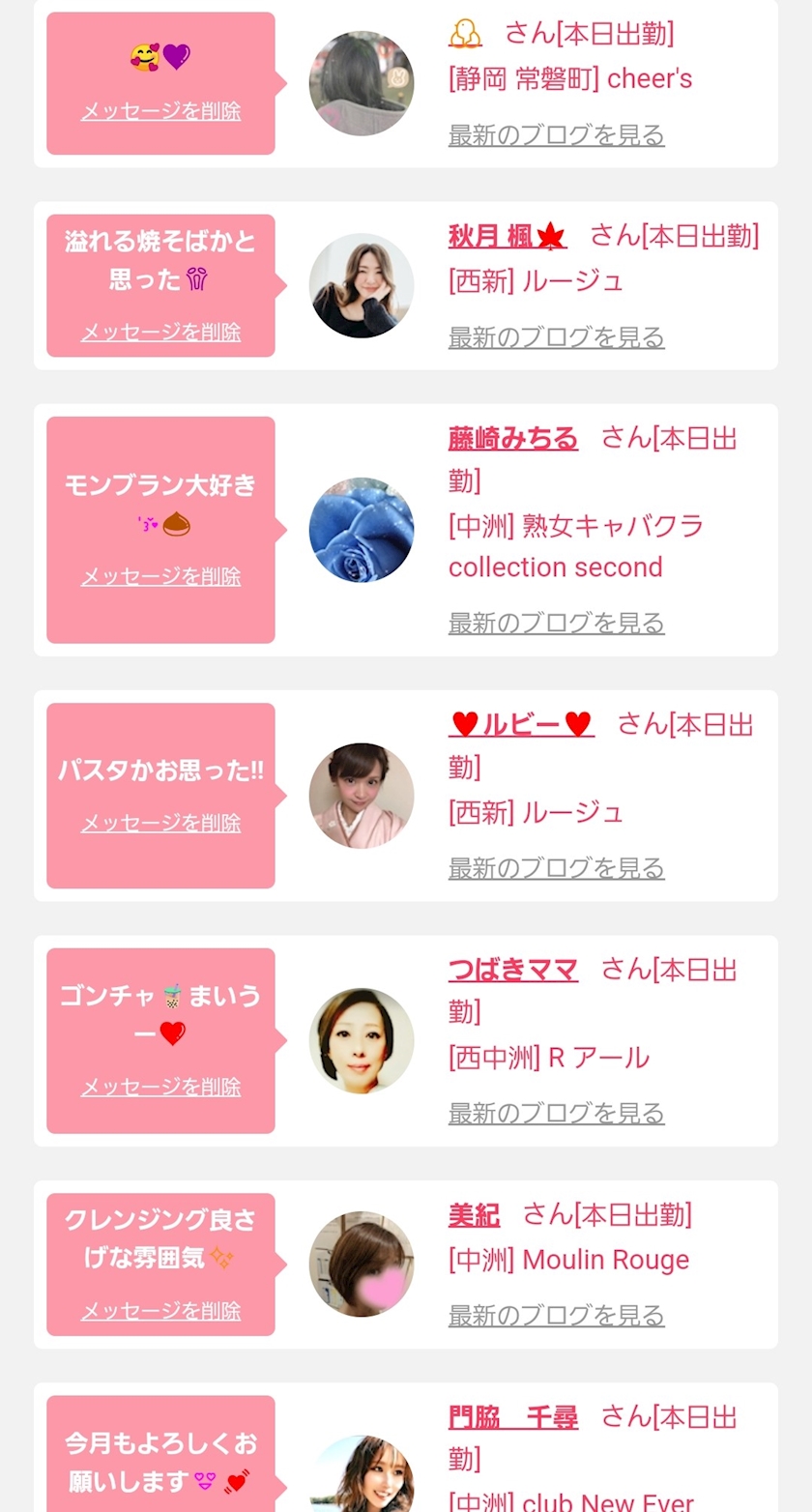View latest blog of ルビー
This screenshot has height=1512, width=812.
tap(556, 868)
